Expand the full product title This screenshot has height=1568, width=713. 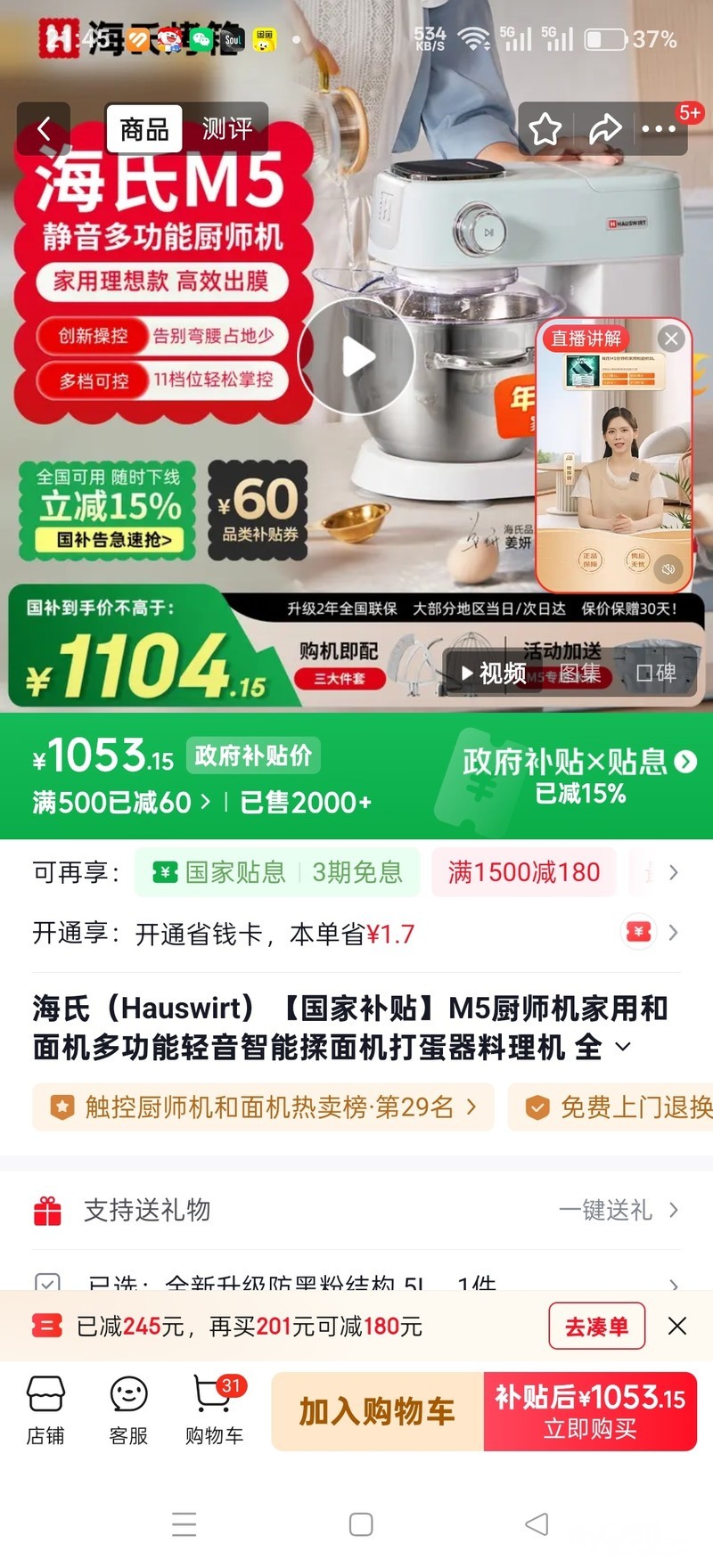pyautogui.click(x=623, y=1047)
